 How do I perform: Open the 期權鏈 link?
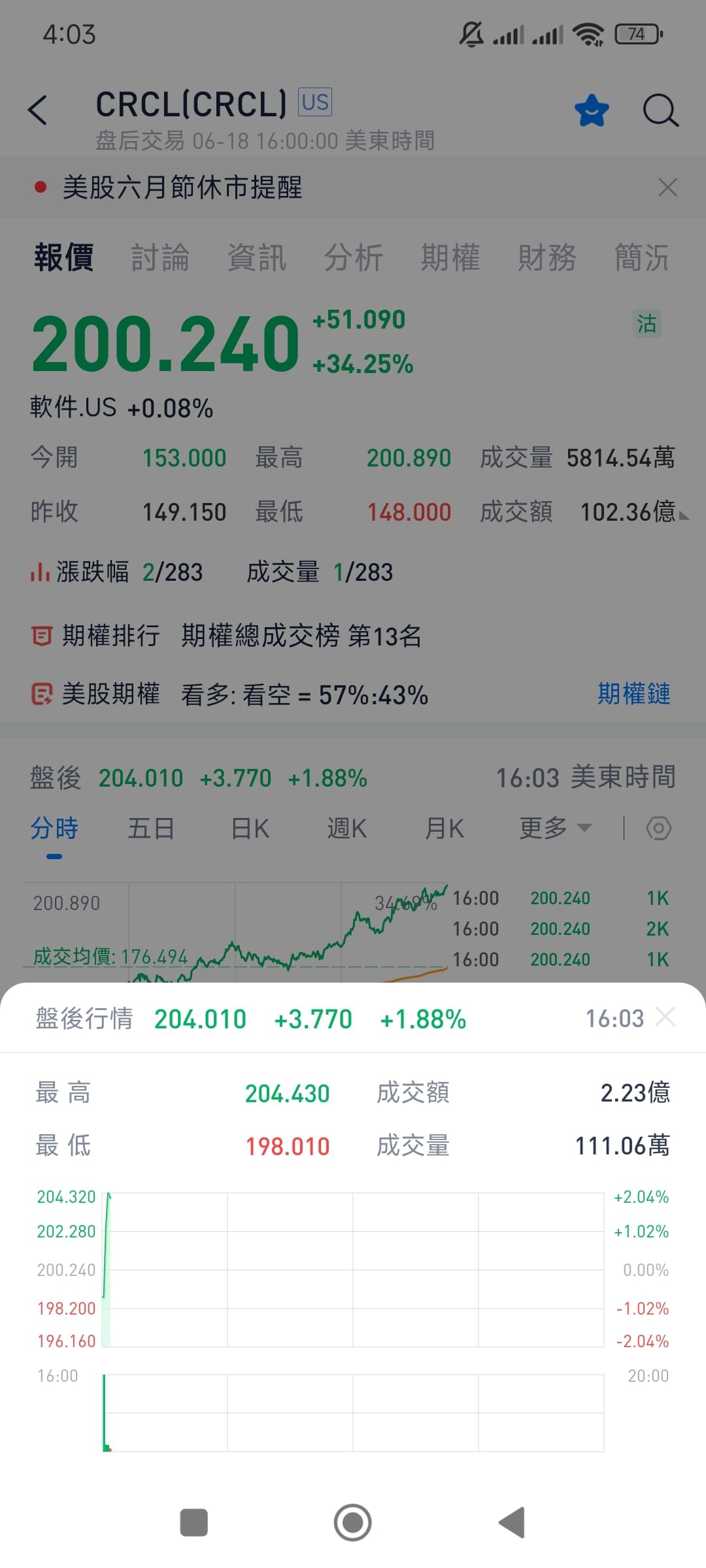coord(634,694)
